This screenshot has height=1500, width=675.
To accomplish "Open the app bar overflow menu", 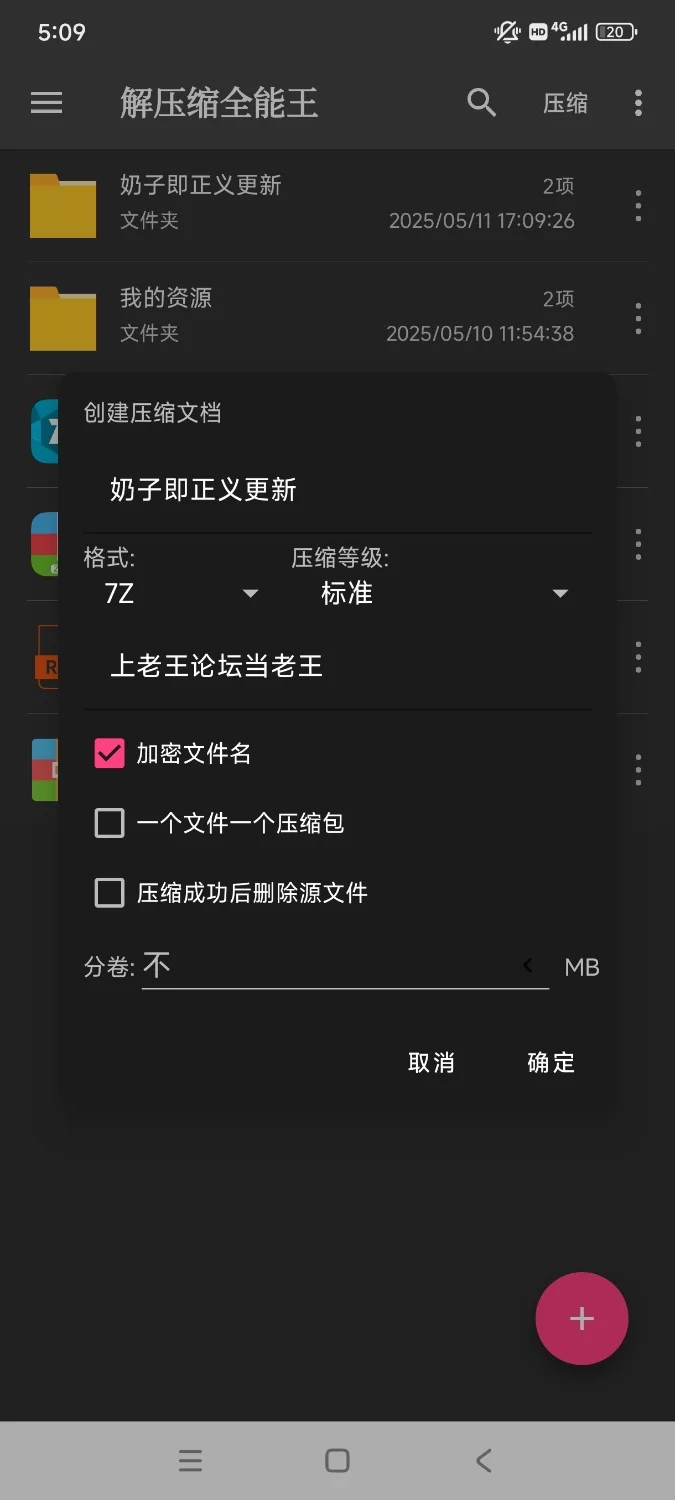I will (x=638, y=102).
